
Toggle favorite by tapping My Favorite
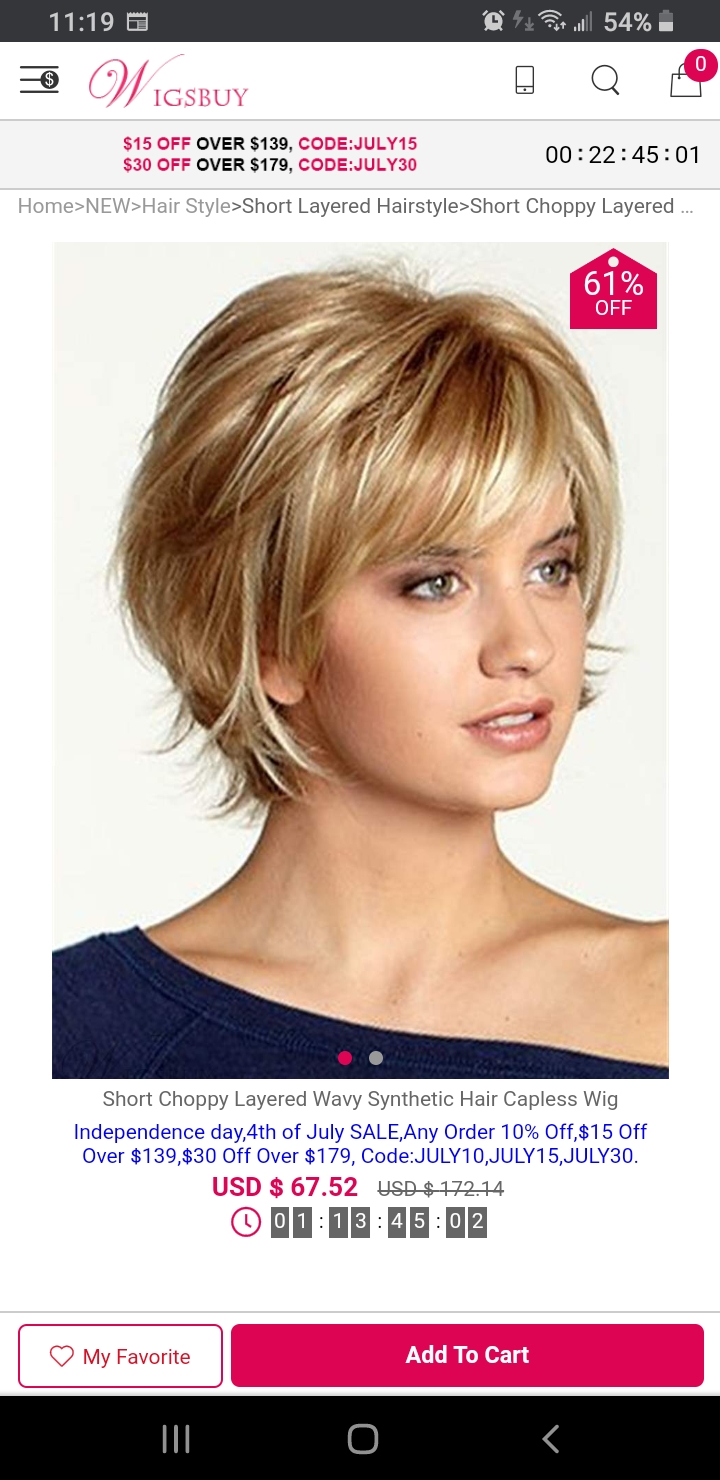click(120, 1355)
